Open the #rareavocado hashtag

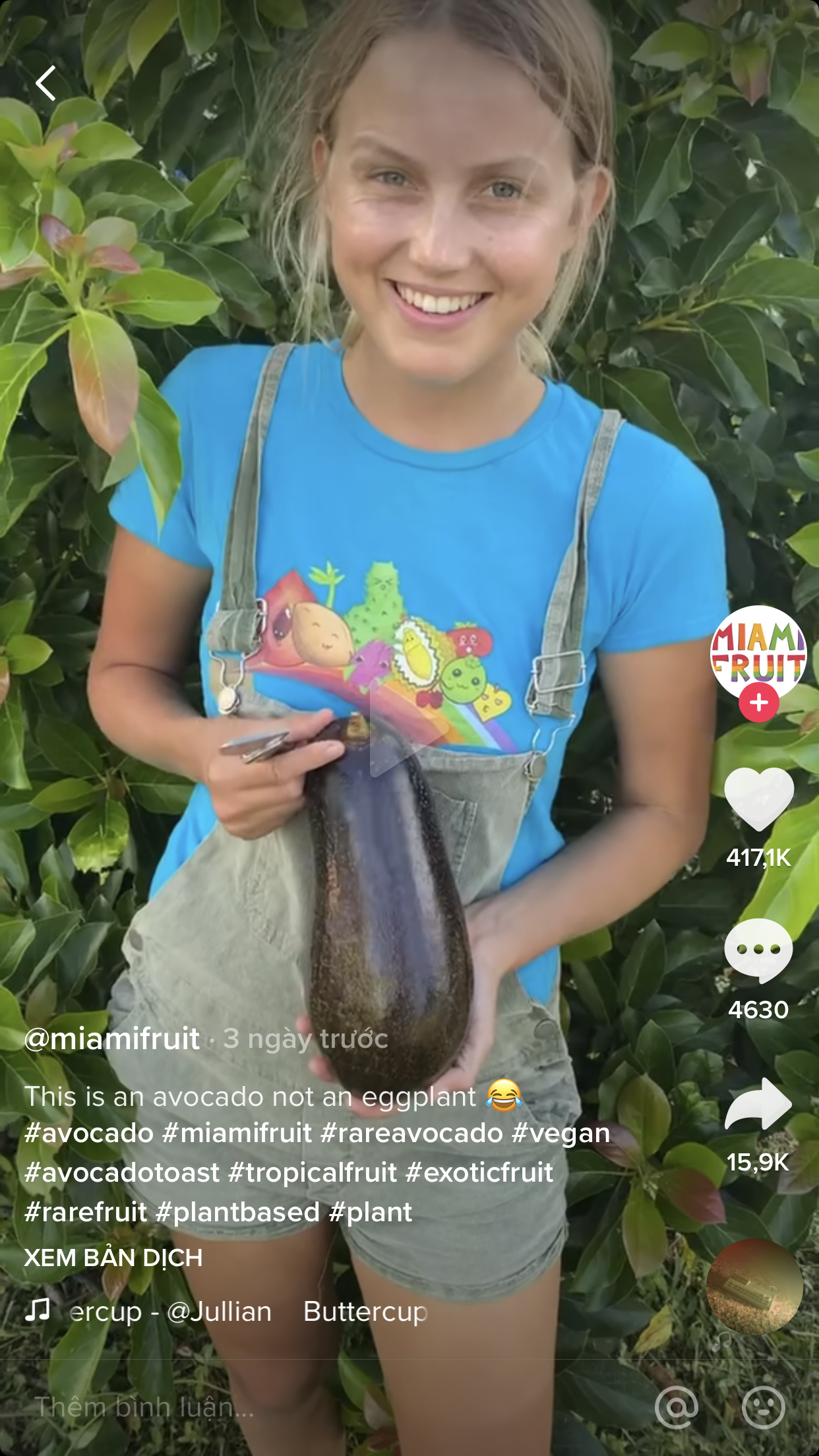(411, 1133)
